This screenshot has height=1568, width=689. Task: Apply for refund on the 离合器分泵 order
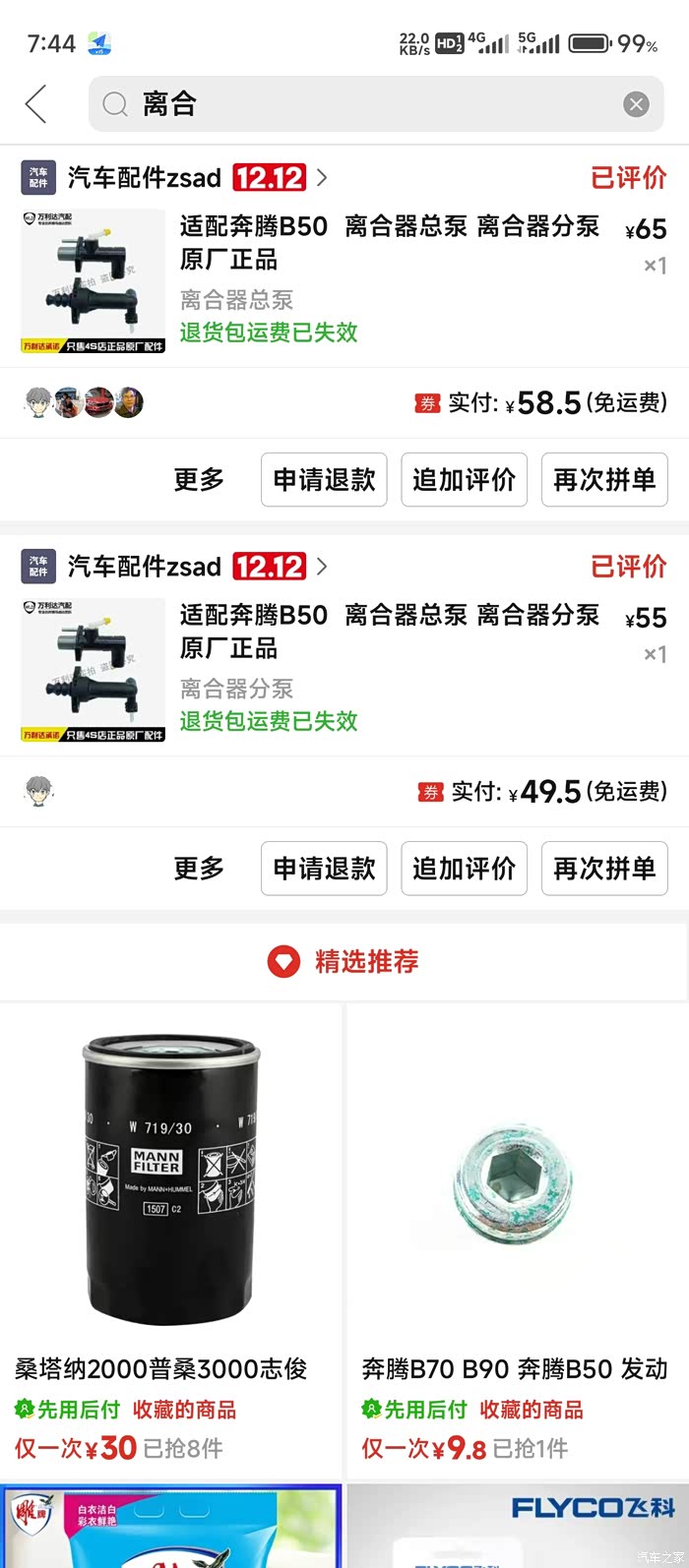pos(324,869)
